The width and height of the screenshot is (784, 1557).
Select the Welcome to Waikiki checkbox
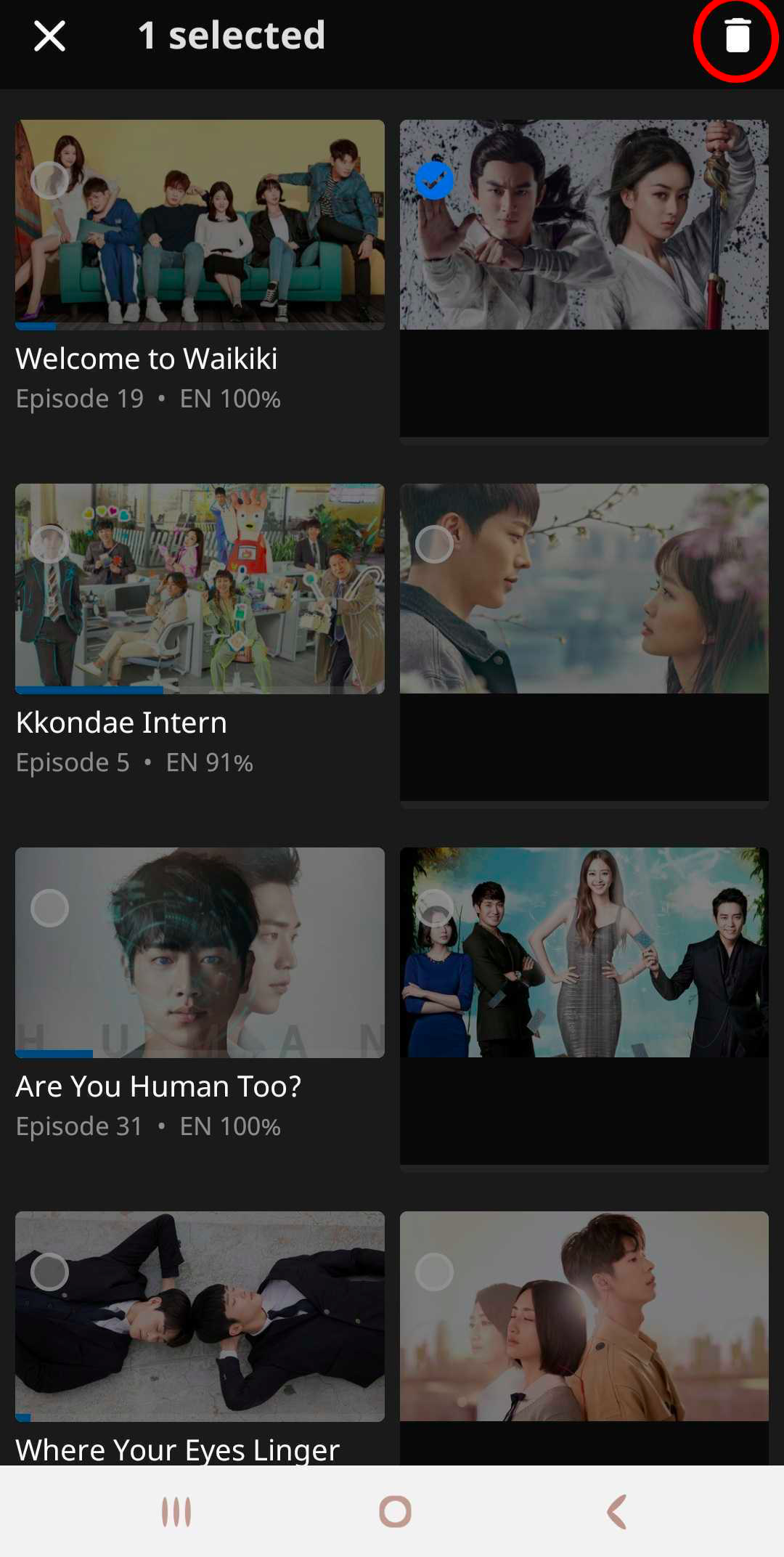pyautogui.click(x=49, y=180)
